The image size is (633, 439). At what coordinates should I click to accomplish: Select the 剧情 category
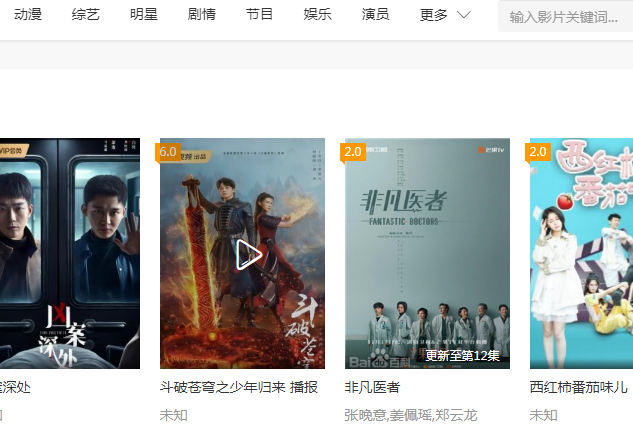201,15
